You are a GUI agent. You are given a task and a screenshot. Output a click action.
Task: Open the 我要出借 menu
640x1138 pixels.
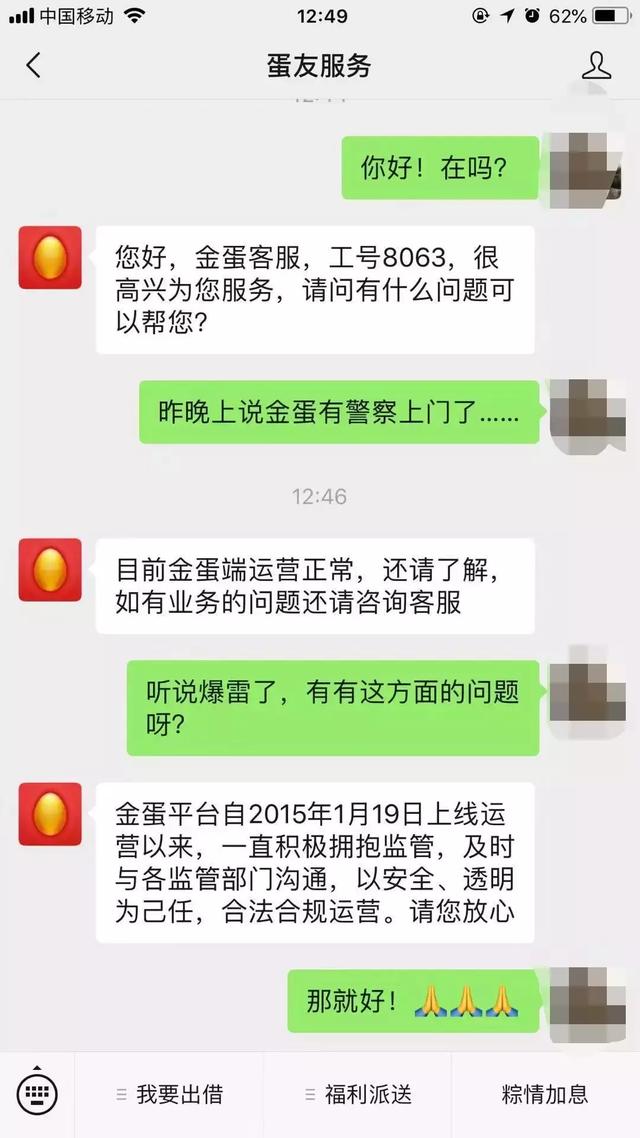(169, 1095)
